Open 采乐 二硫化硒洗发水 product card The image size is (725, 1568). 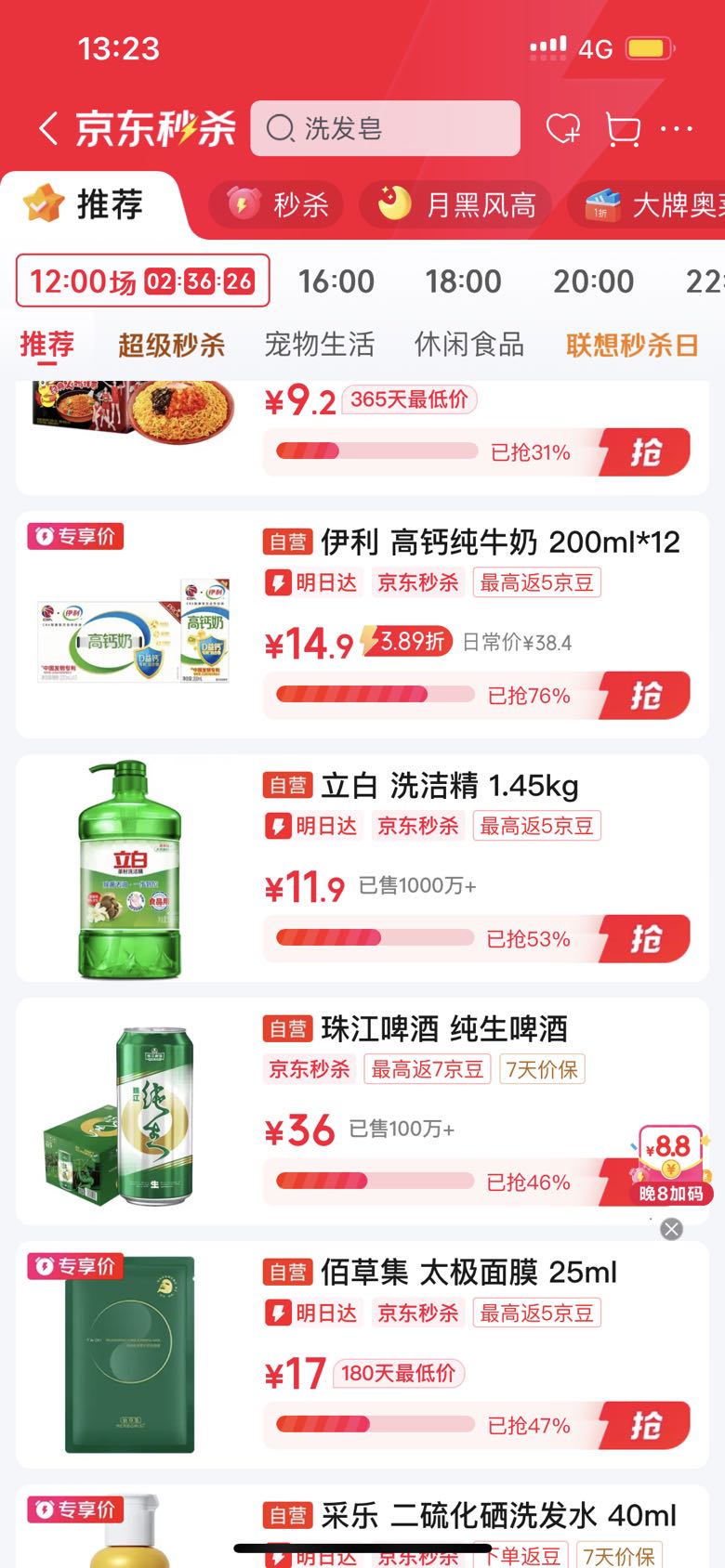click(362, 1526)
